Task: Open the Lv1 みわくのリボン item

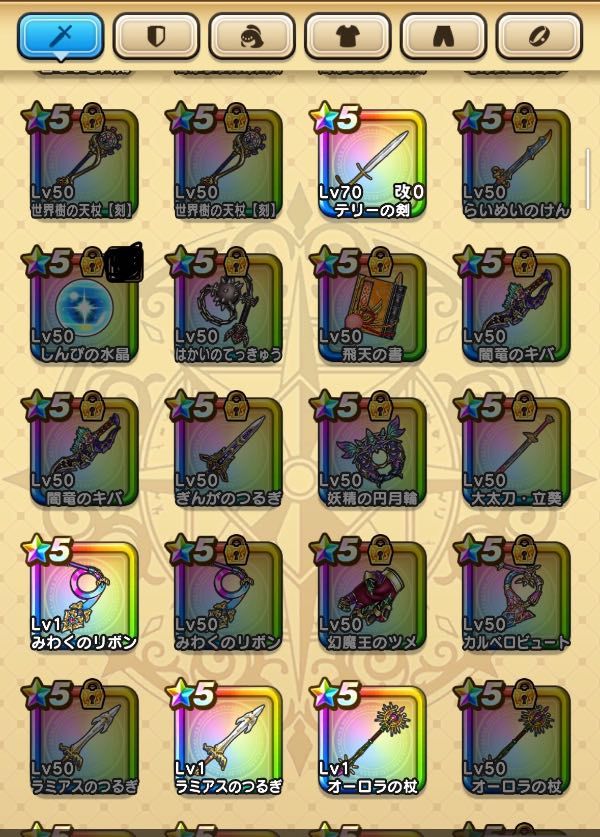Action: coord(82,595)
